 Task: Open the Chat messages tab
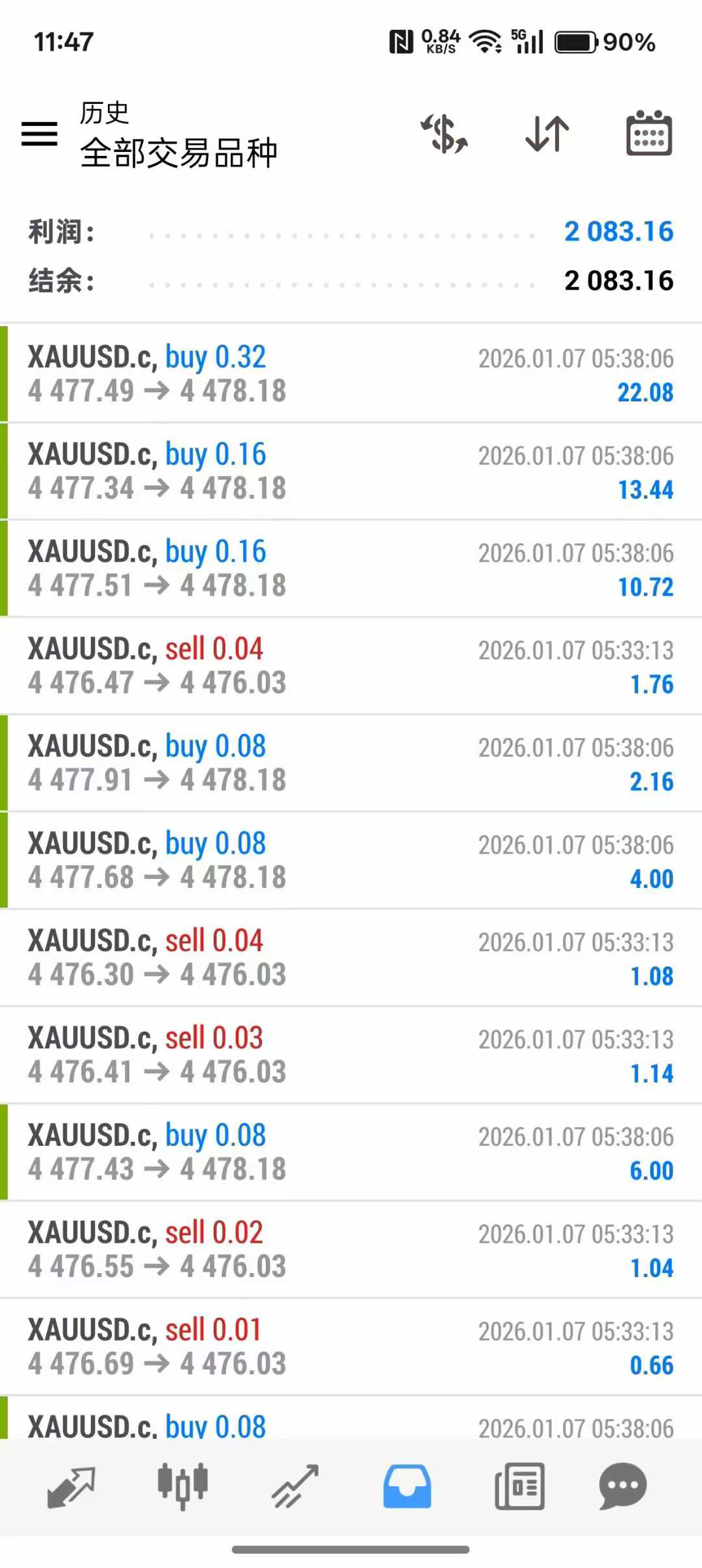point(623,1486)
